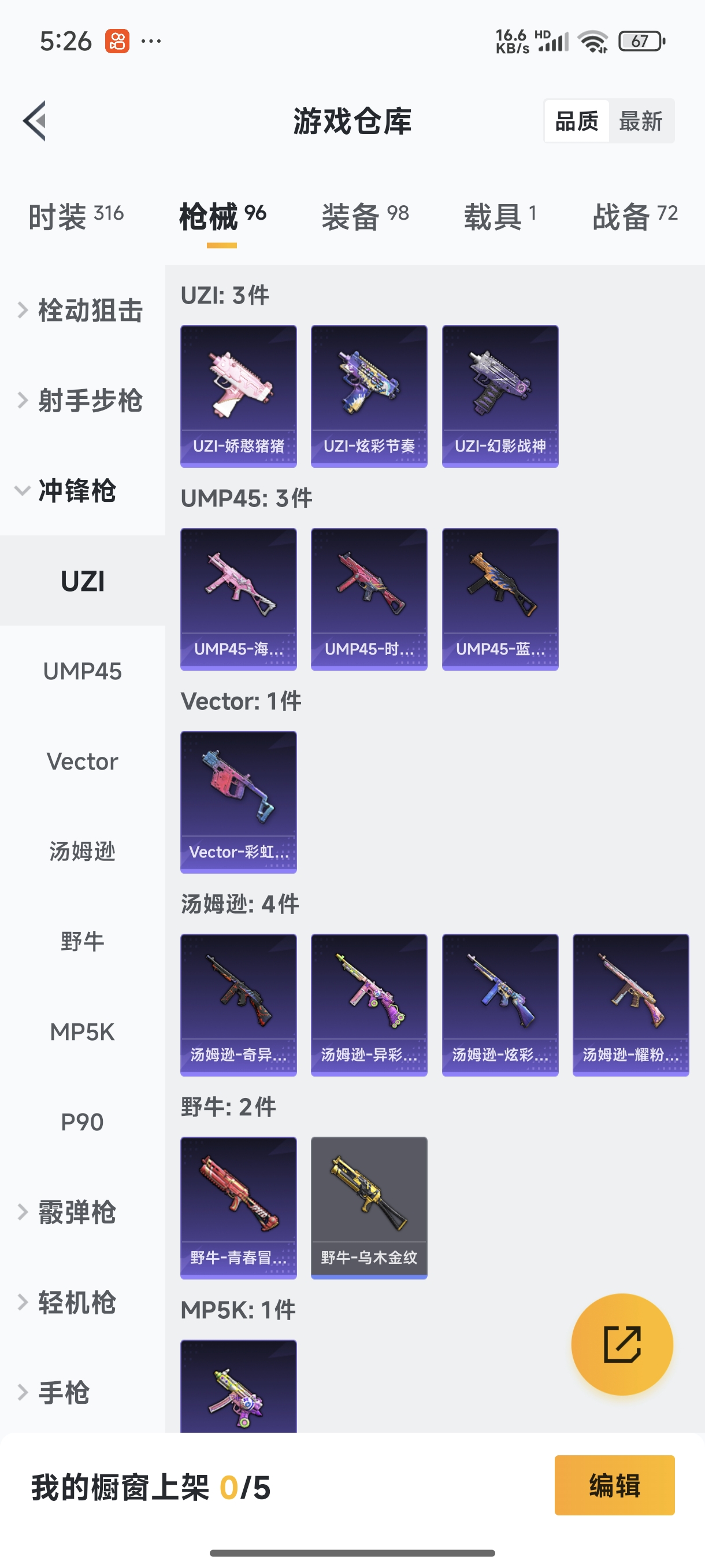Screen dimensions: 705x1568
Task: Select UMP45 in the side list
Action: coord(82,671)
